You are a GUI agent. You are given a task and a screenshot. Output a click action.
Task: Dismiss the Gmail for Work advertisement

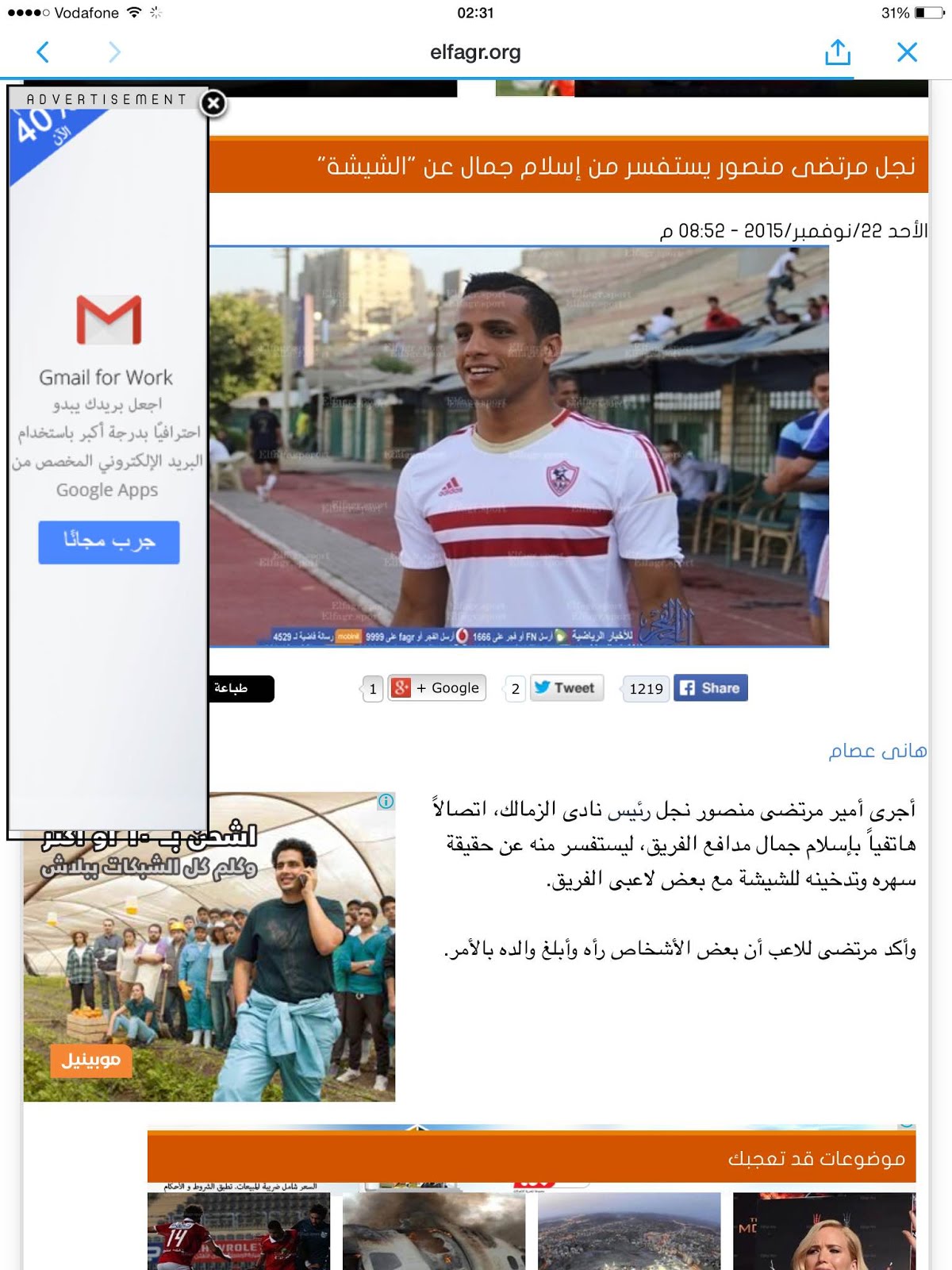tap(213, 103)
